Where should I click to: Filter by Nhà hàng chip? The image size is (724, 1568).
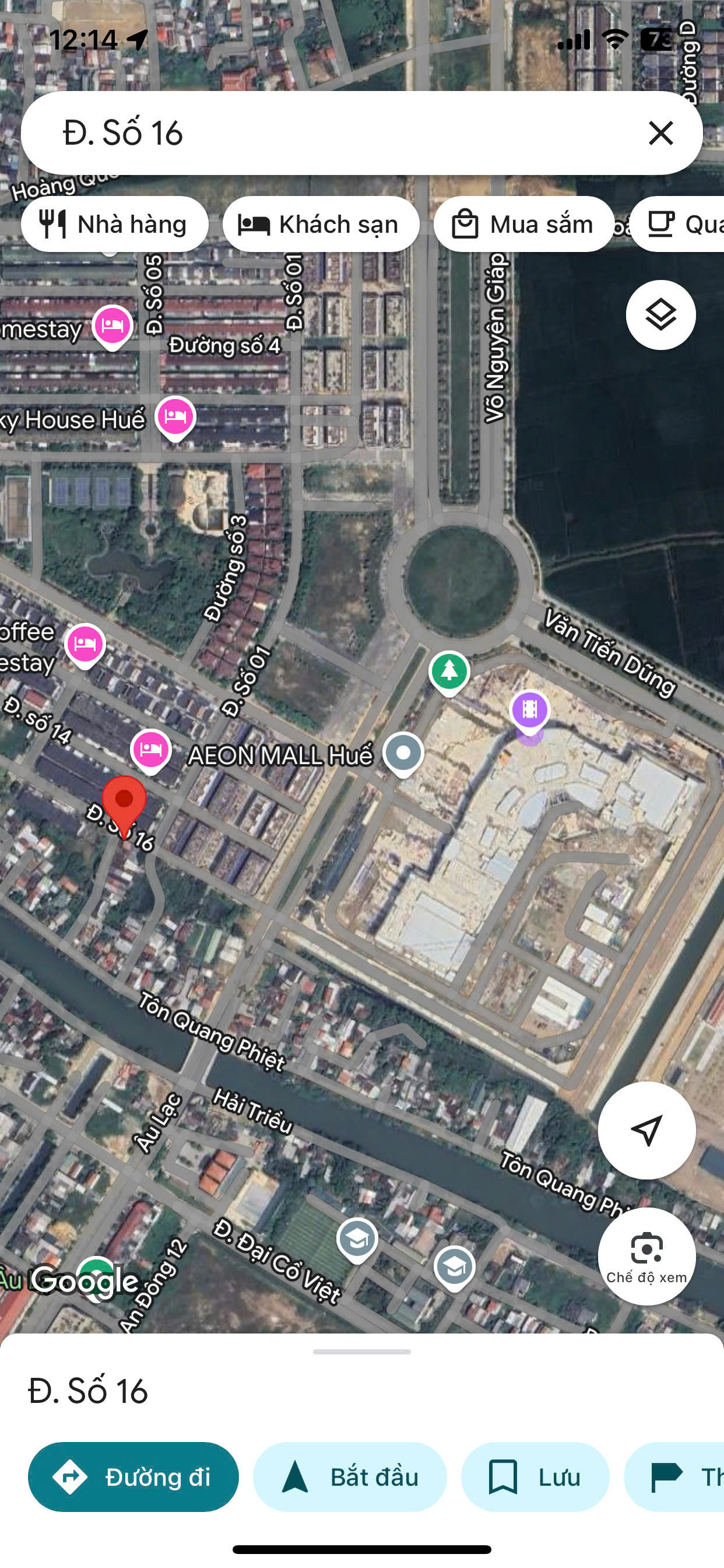pyautogui.click(x=114, y=224)
